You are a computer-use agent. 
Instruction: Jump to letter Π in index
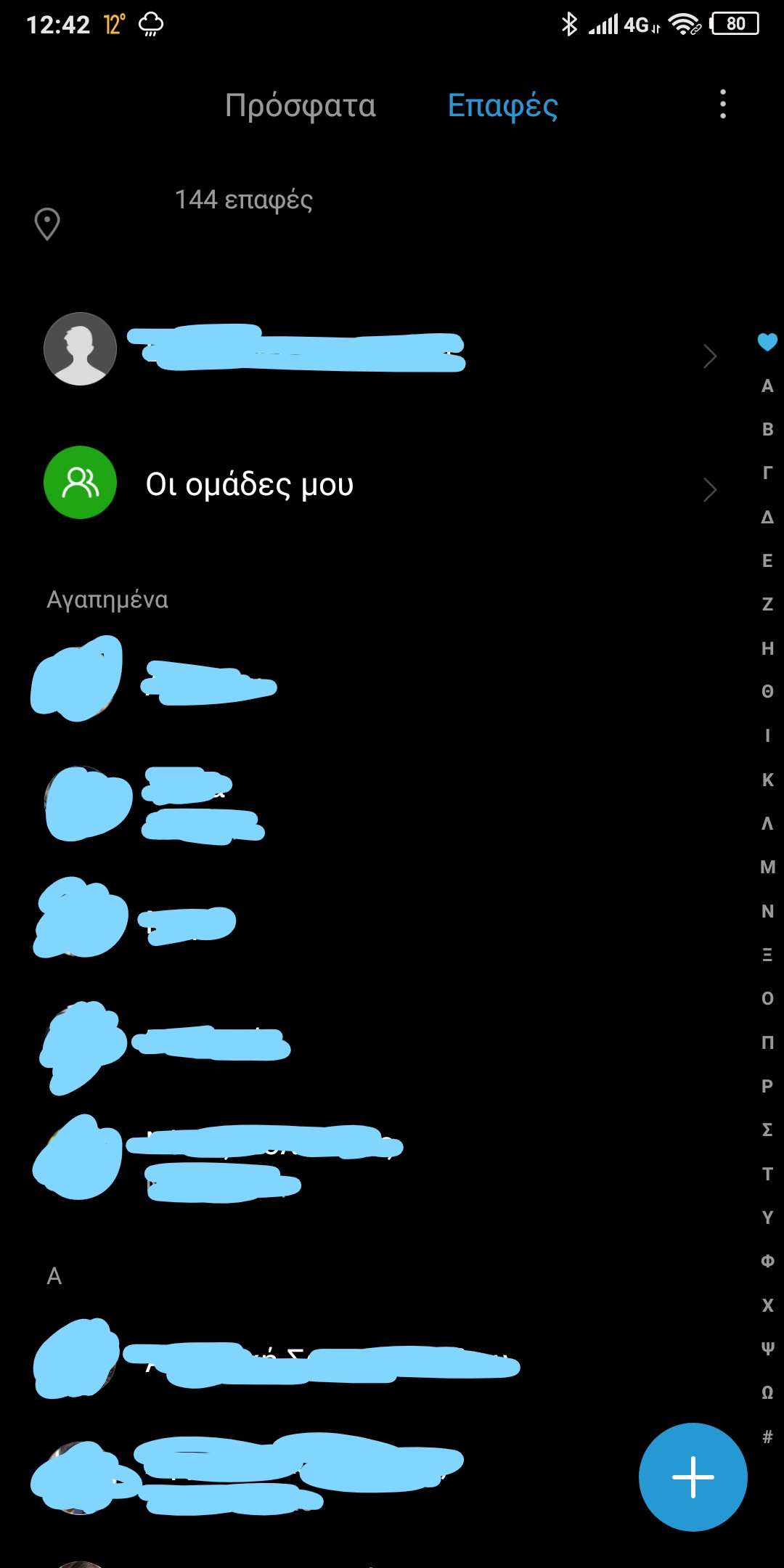point(767,1042)
